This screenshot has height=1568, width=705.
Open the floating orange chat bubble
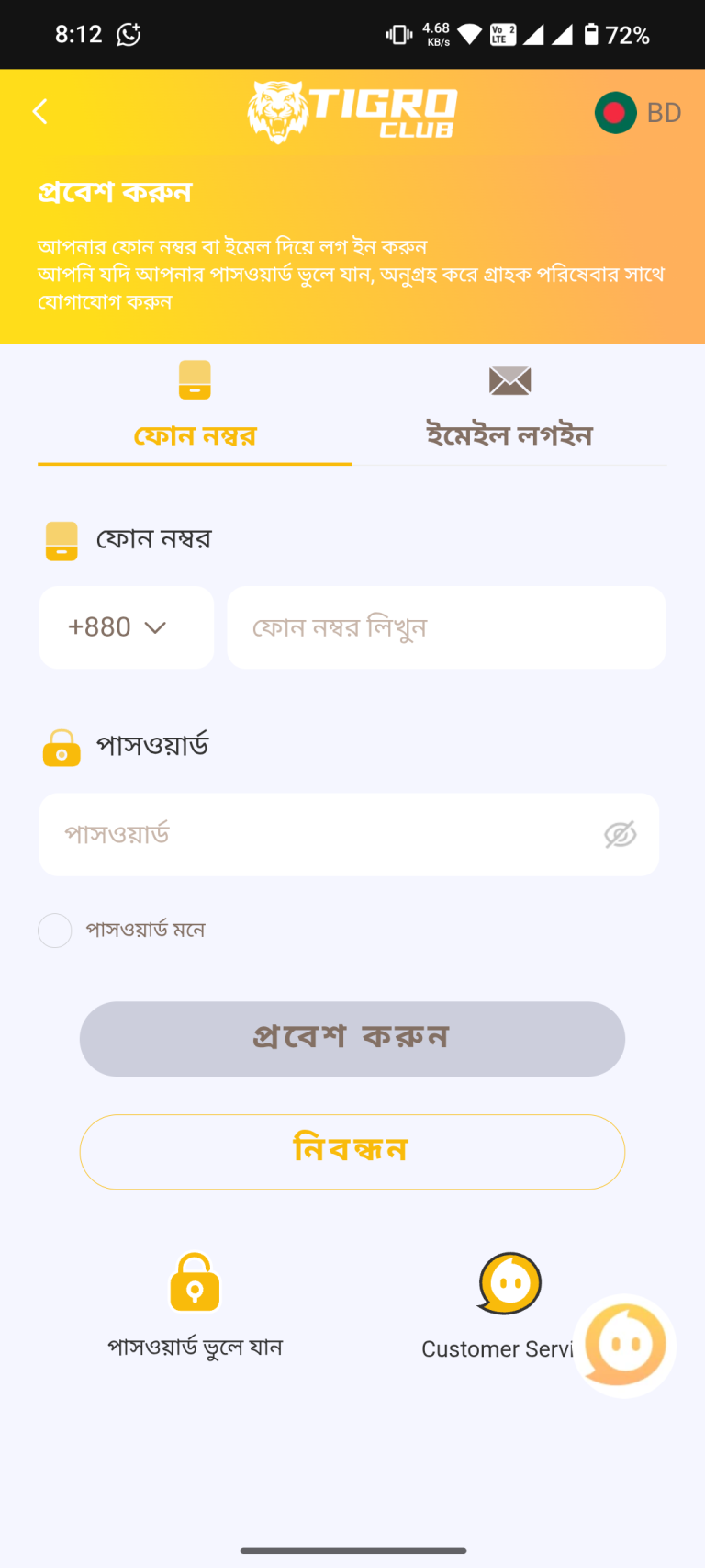tap(625, 1346)
